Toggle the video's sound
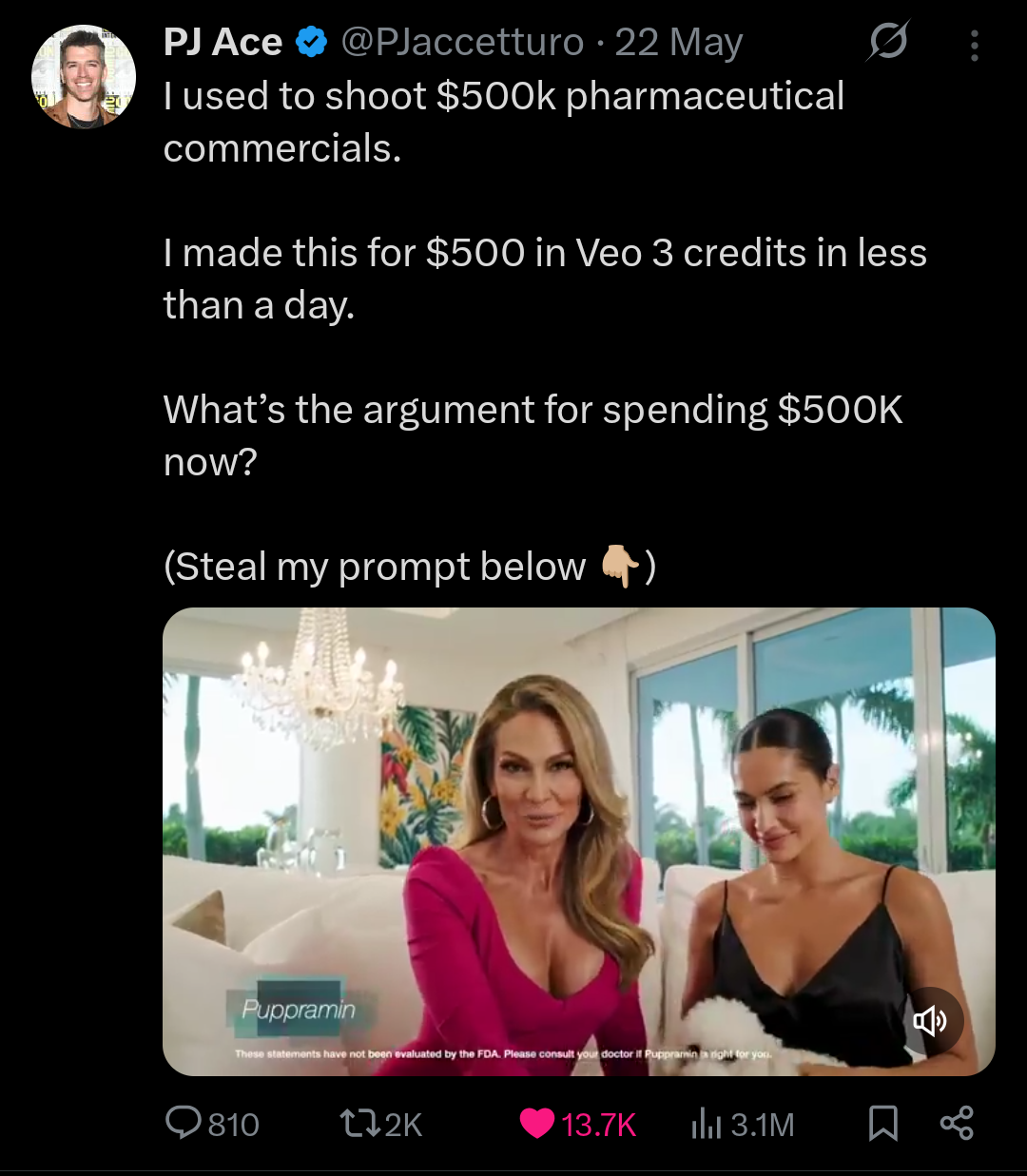This screenshot has height=1176, width=1027. click(930, 1021)
